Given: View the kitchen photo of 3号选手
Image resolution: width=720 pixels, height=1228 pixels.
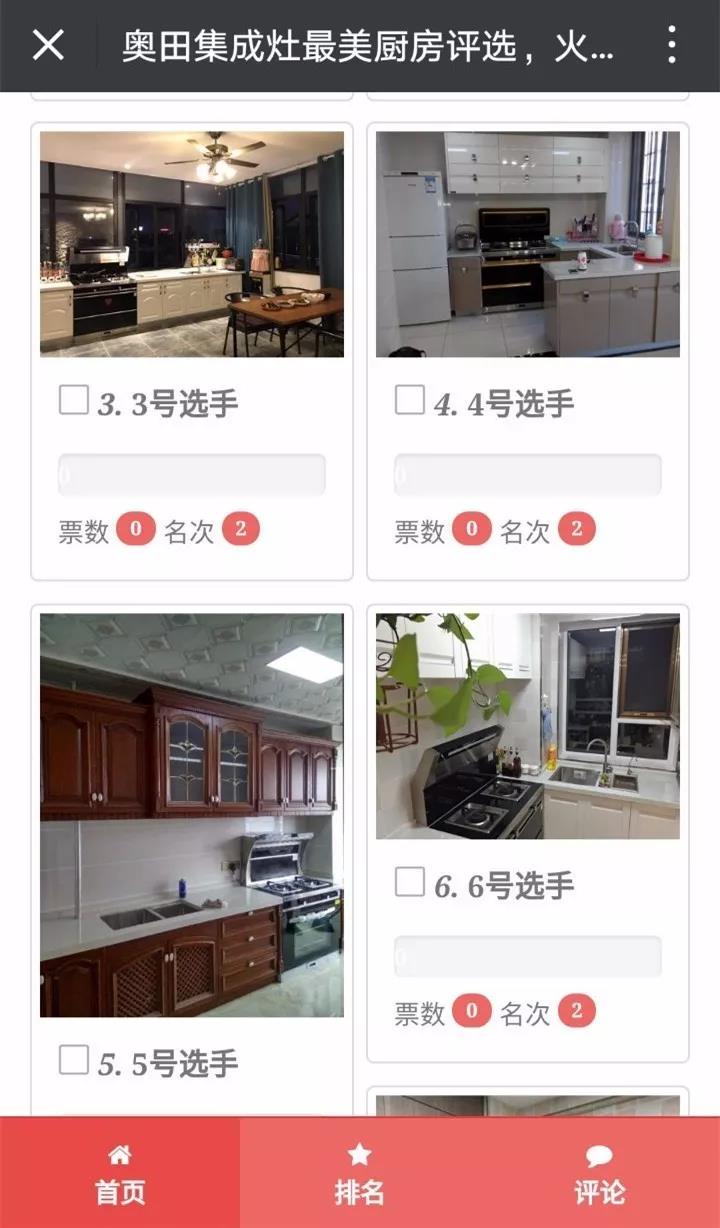Looking at the screenshot, I should click(x=192, y=244).
